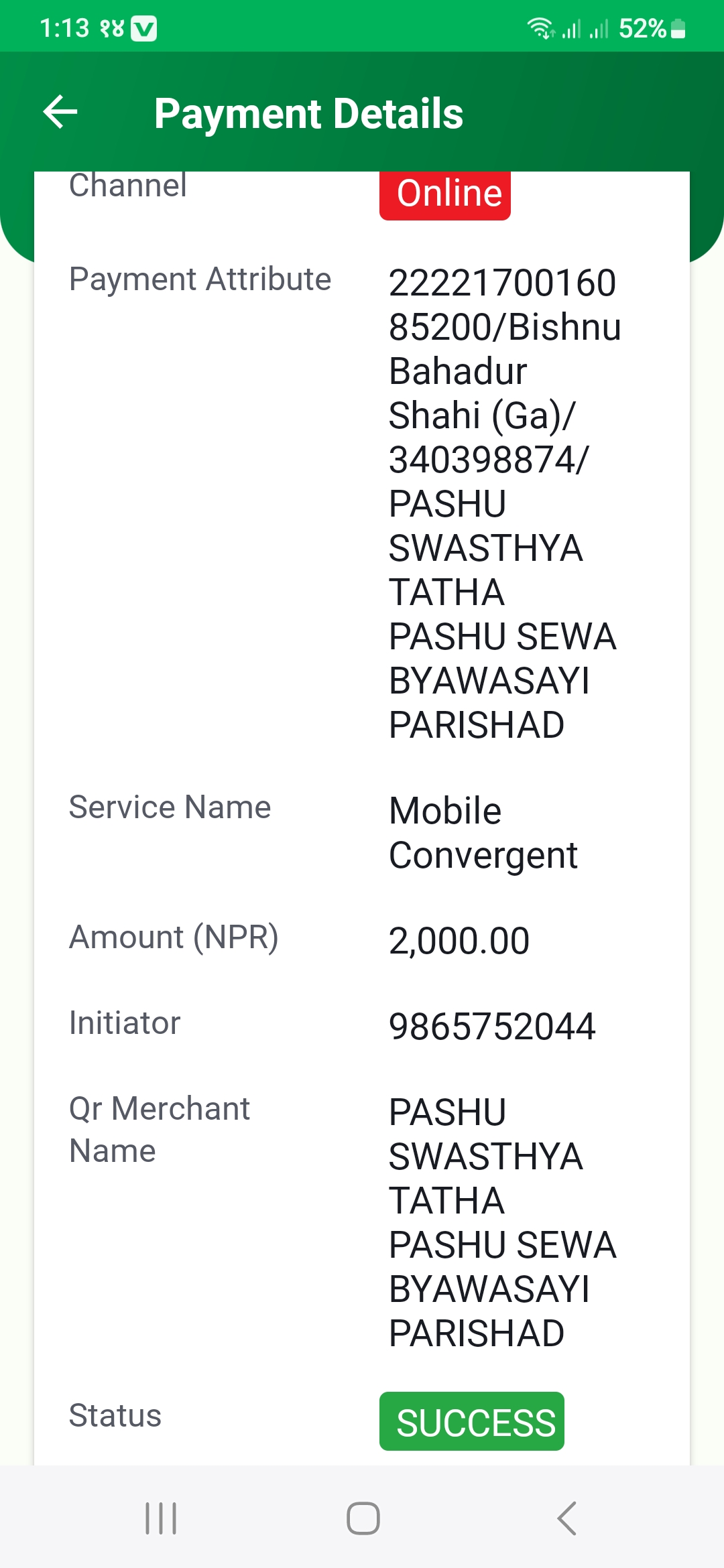Screen dimensions: 724x1568
Task: Tap the system home button
Action: (363, 1518)
